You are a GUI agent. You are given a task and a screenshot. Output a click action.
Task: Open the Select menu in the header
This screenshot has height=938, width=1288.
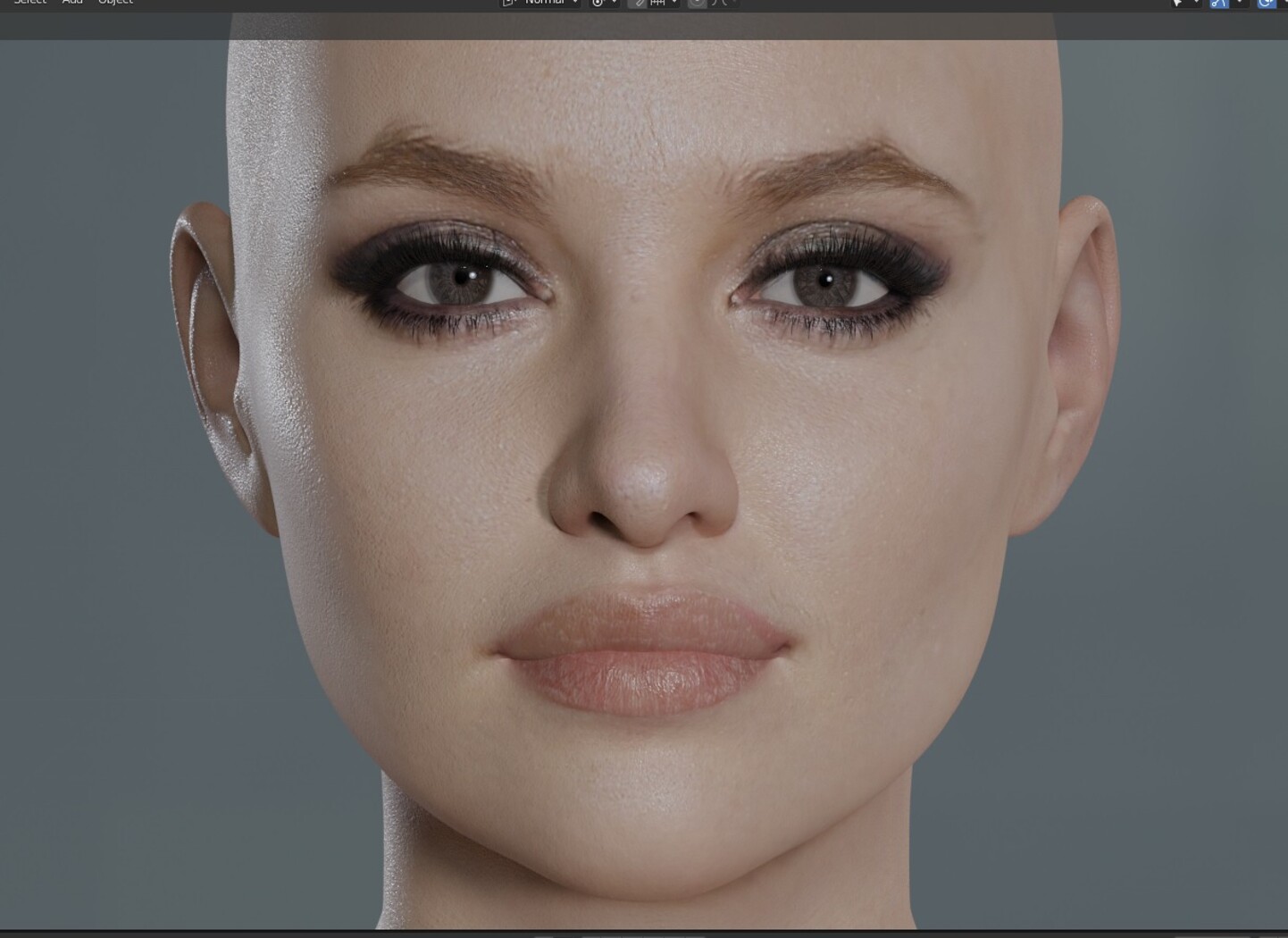[29, 3]
